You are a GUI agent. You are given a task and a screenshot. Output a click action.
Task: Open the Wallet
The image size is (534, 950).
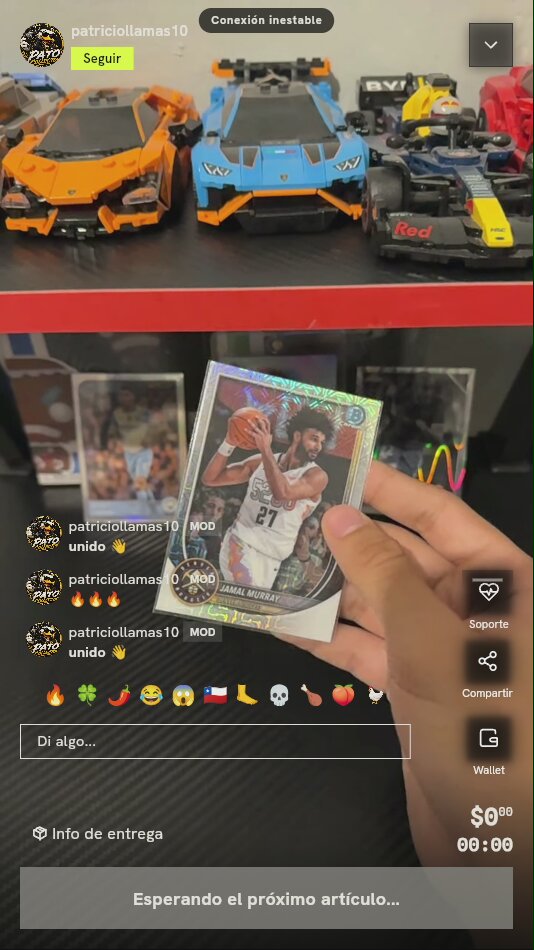pos(489,746)
